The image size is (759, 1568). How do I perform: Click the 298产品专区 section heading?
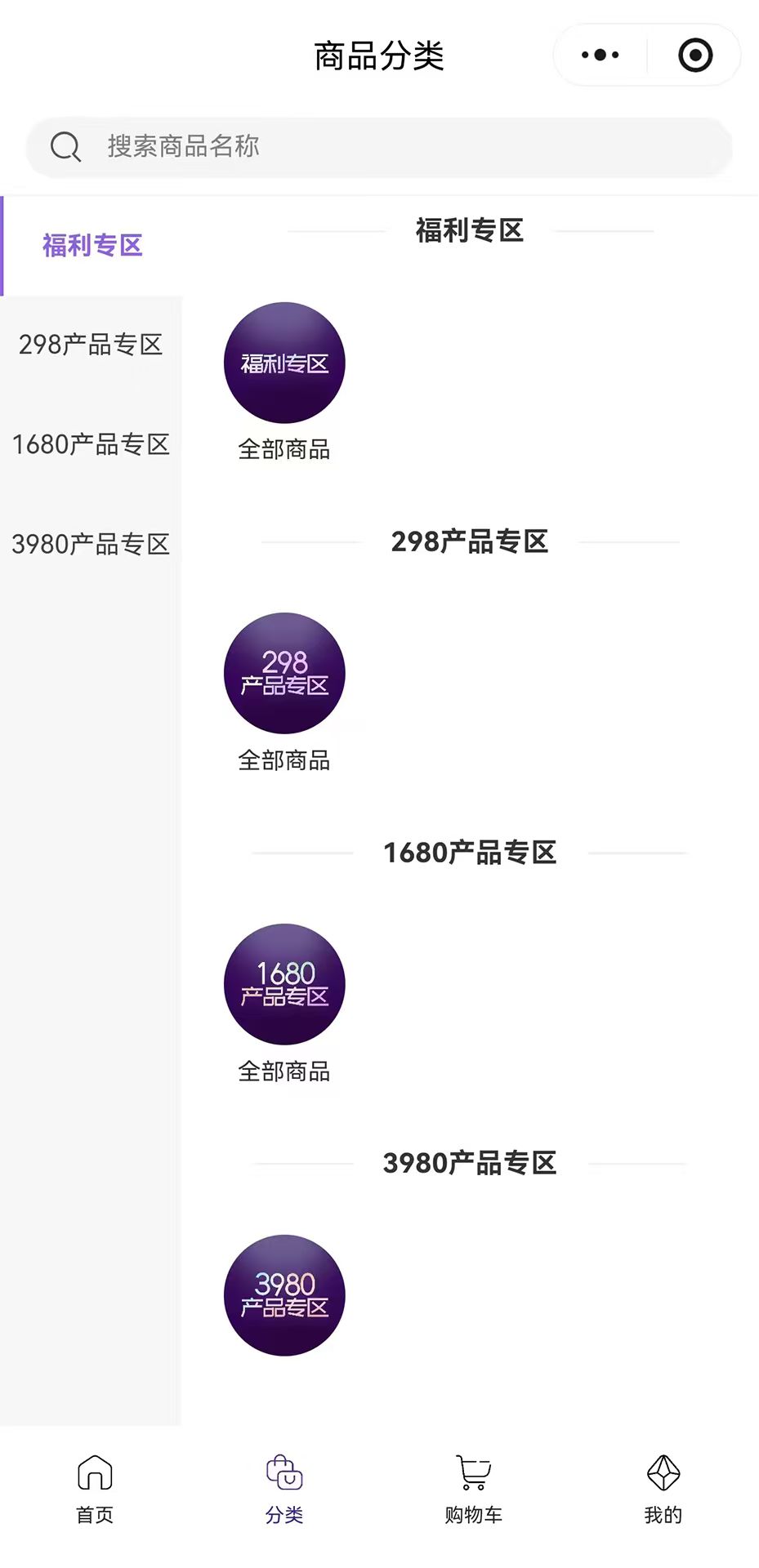click(x=471, y=541)
